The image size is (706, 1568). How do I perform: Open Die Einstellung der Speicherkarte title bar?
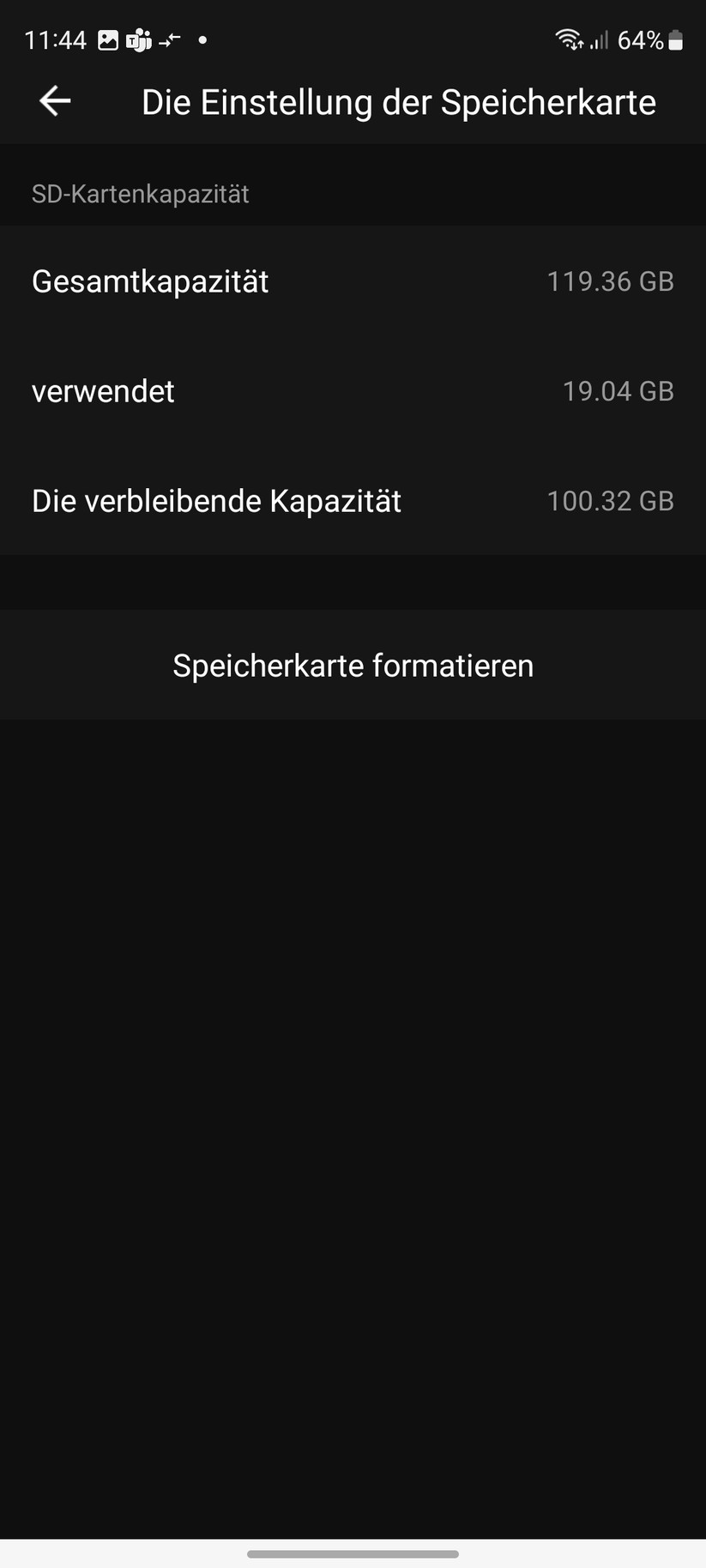click(399, 101)
